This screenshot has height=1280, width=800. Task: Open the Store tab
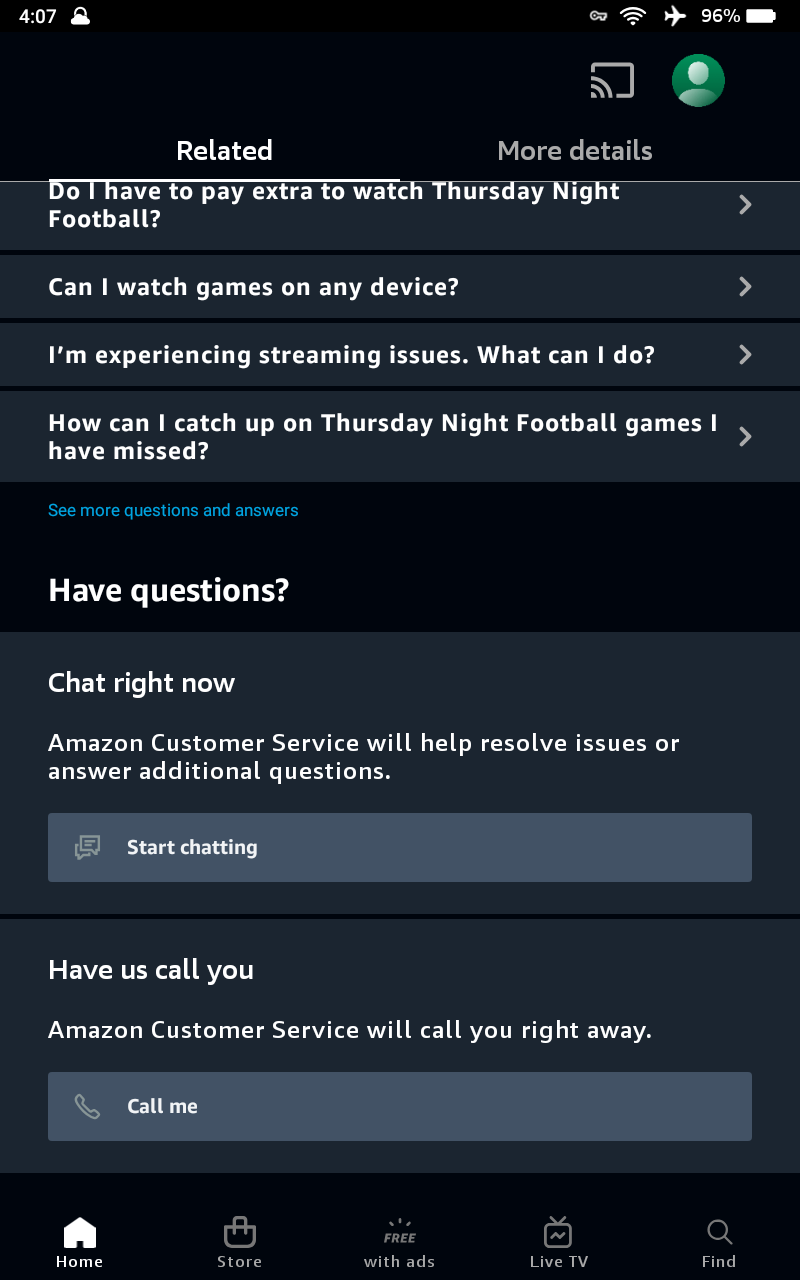pos(240,1243)
